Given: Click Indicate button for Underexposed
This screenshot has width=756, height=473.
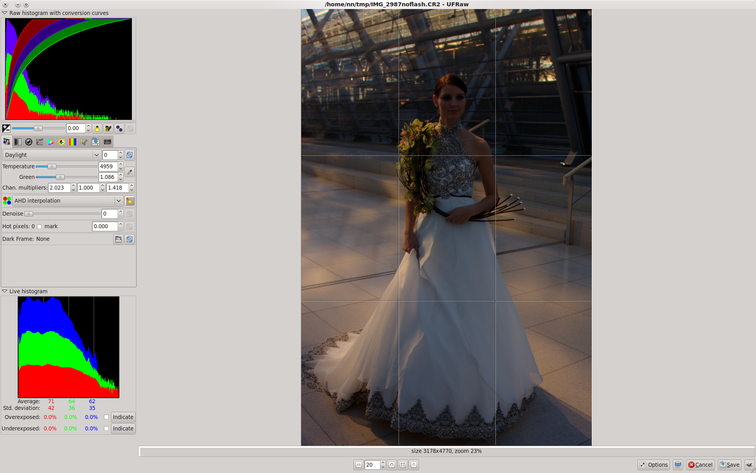Looking at the screenshot, I should click(123, 428).
